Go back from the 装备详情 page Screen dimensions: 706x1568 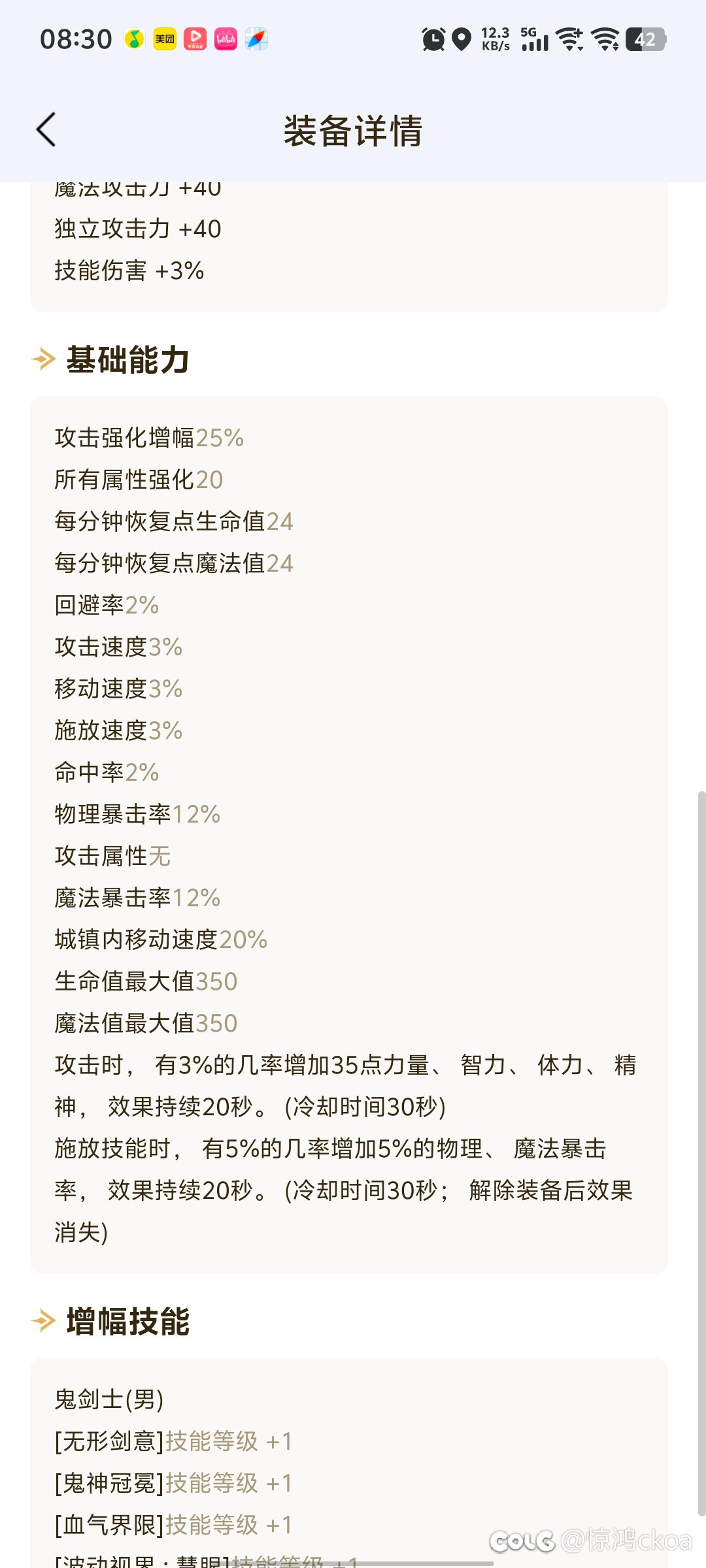pos(46,129)
